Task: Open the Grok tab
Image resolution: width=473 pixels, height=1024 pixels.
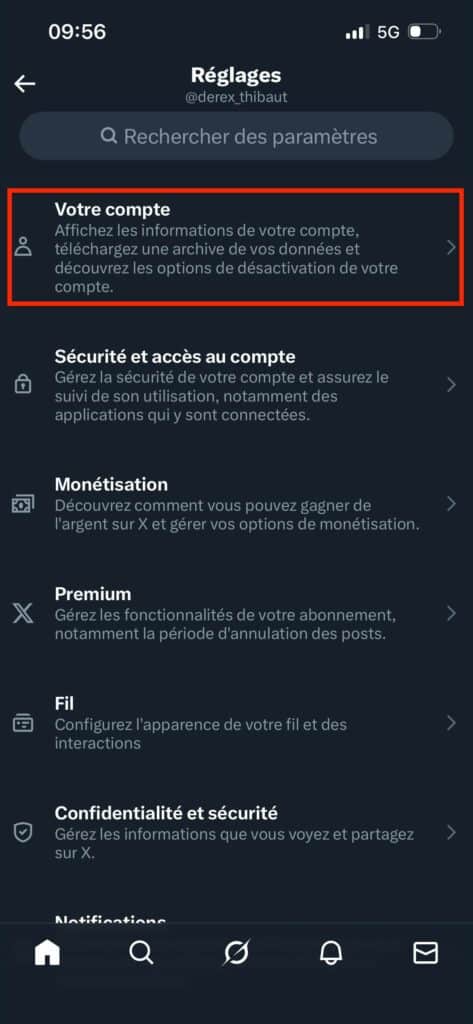Action: pyautogui.click(x=236, y=954)
